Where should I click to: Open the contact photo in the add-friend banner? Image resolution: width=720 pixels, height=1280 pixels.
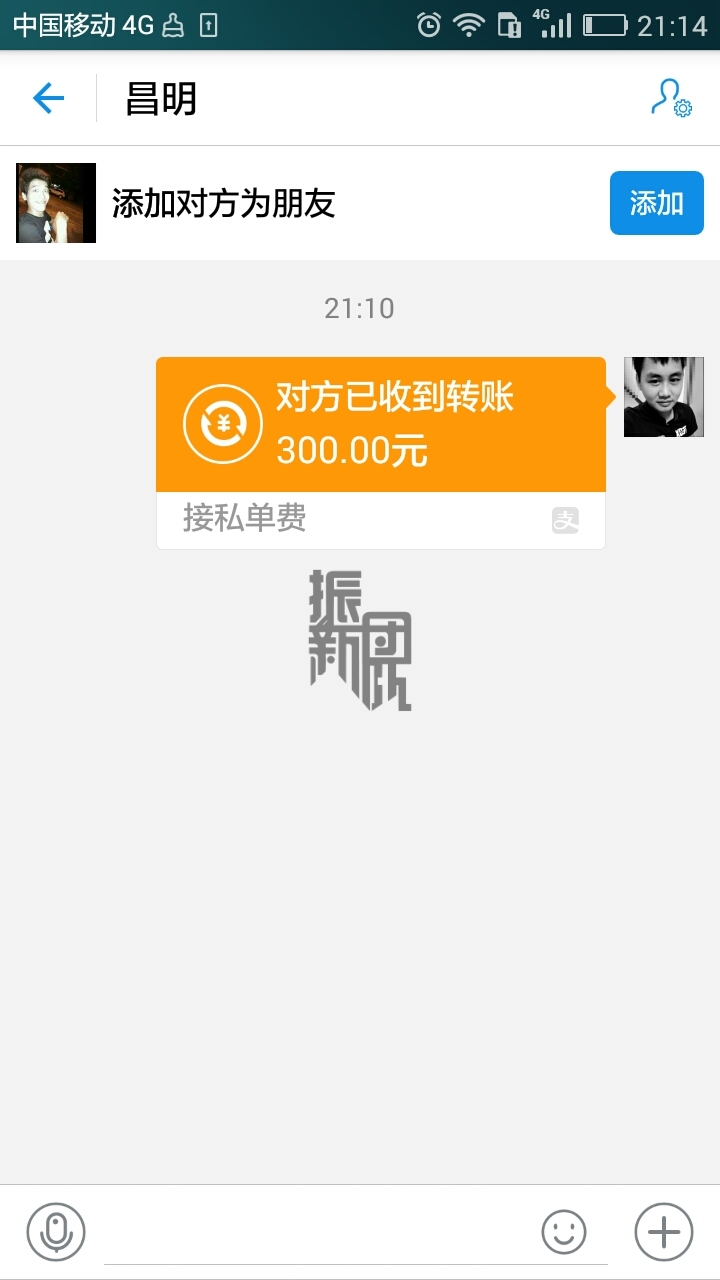[56, 203]
